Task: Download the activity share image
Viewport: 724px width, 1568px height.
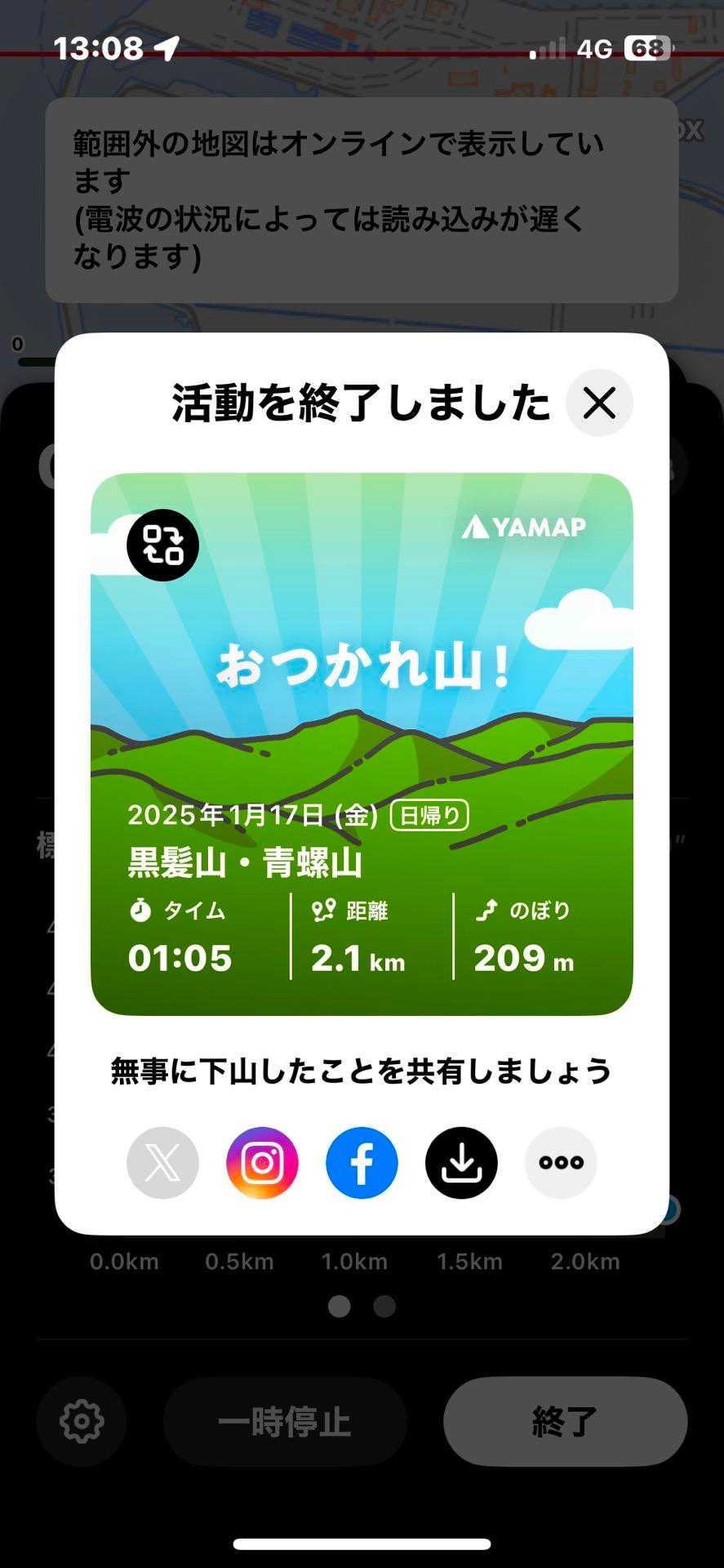Action: 461,1162
